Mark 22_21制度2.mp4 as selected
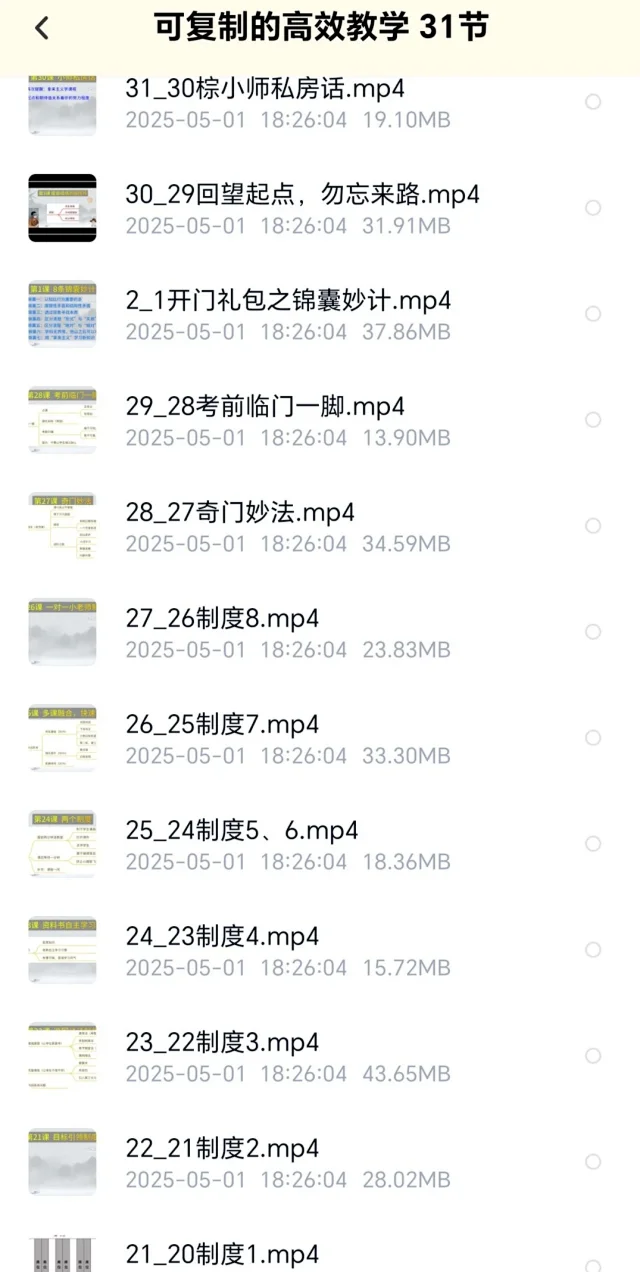The width and height of the screenshot is (640, 1272). tap(593, 1162)
